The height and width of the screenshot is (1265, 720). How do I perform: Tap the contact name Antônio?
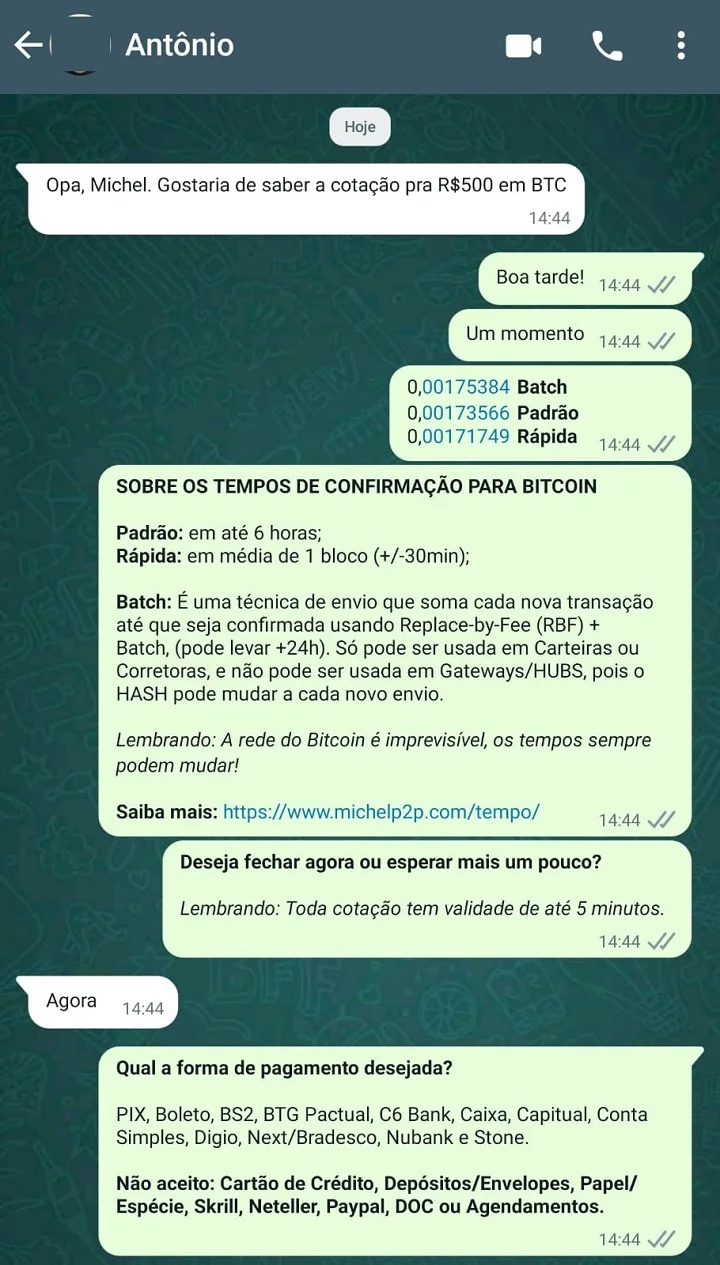(180, 45)
